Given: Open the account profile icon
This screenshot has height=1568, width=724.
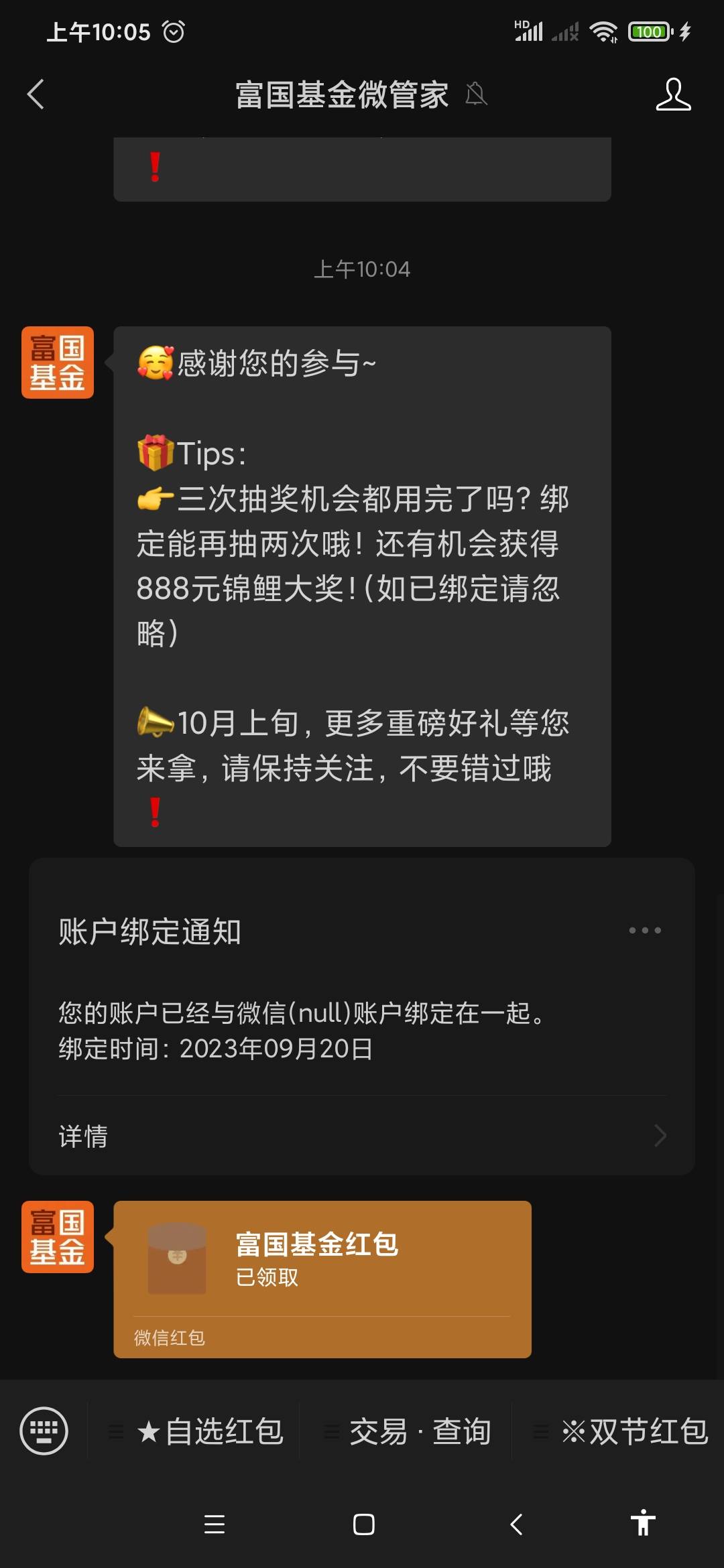Looking at the screenshot, I should tap(673, 94).
